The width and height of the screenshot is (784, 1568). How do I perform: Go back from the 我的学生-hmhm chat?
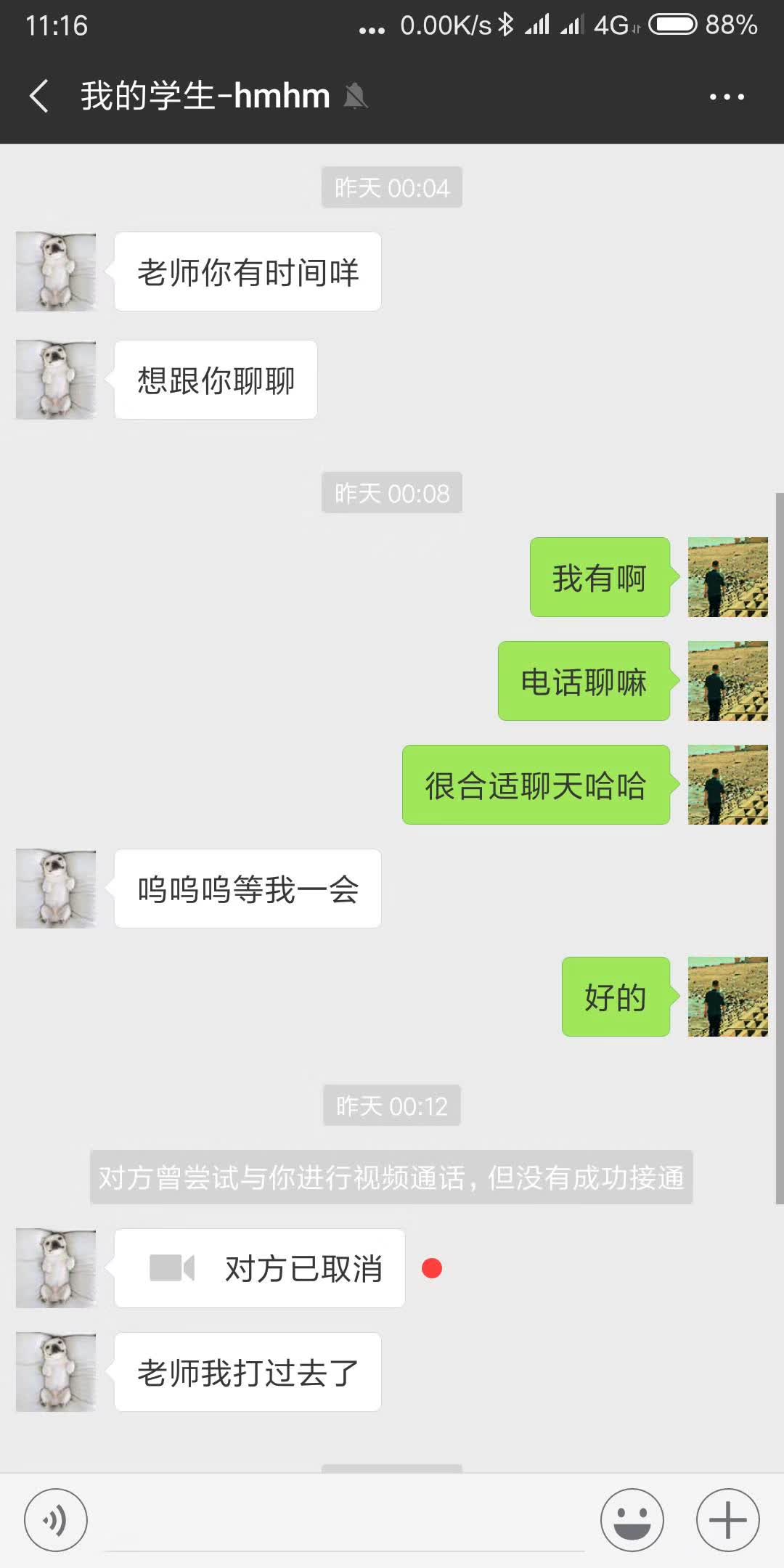(39, 96)
